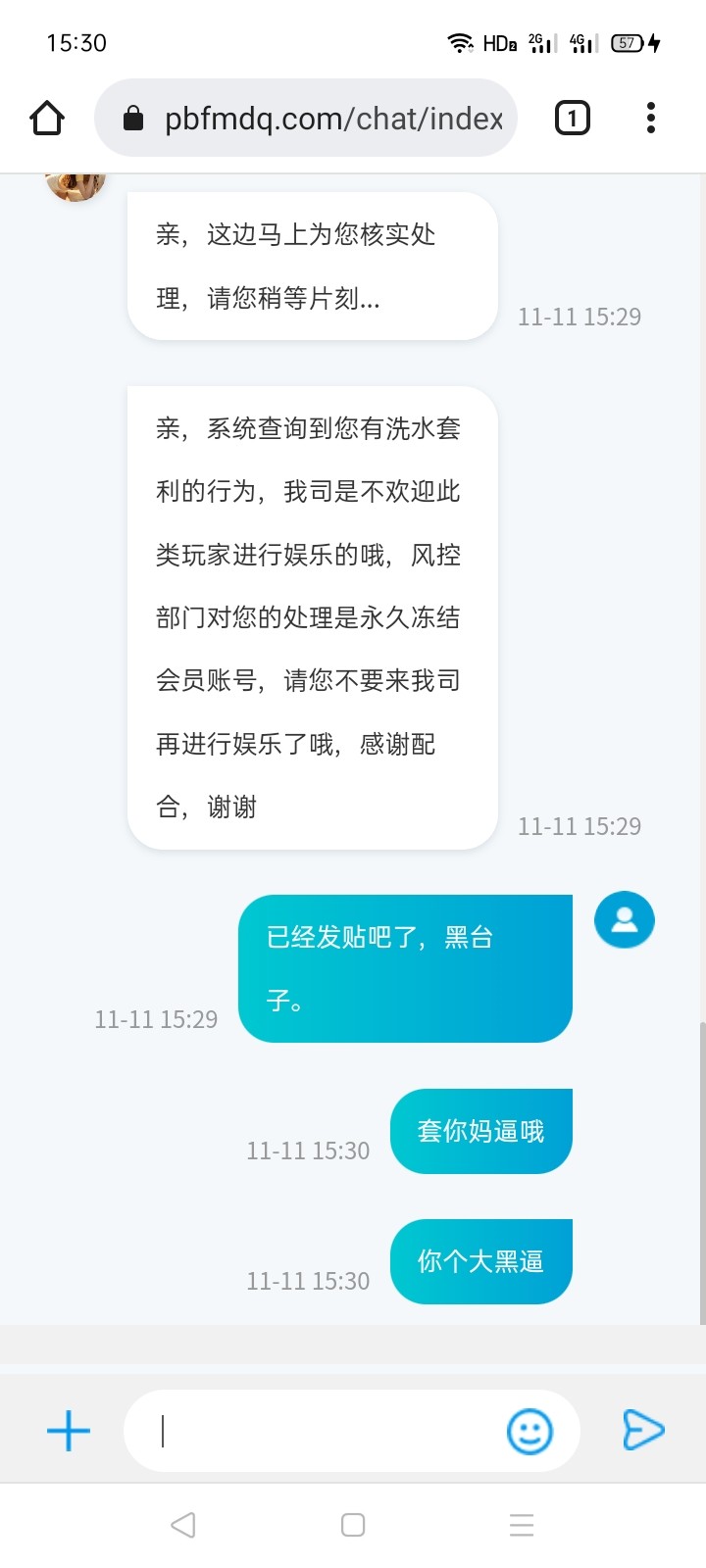Open the emoji picker in the chat

pyautogui.click(x=529, y=1430)
